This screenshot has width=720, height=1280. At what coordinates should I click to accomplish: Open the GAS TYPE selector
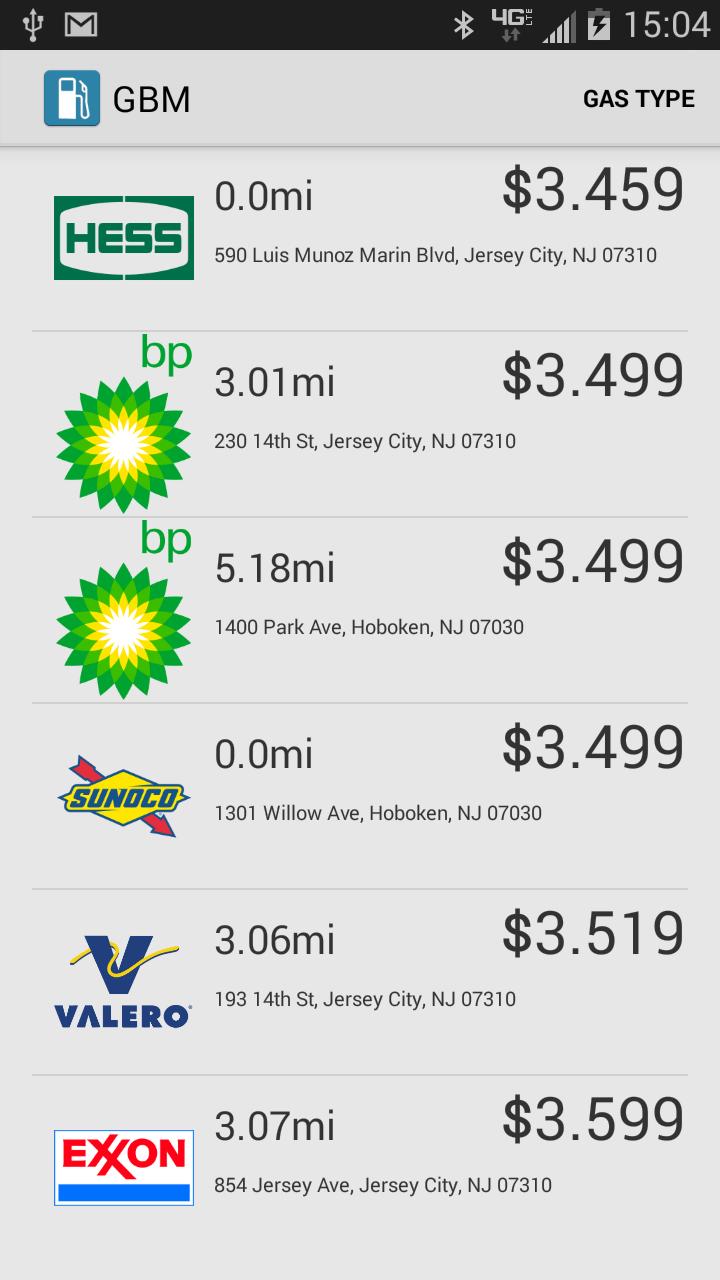[x=638, y=99]
